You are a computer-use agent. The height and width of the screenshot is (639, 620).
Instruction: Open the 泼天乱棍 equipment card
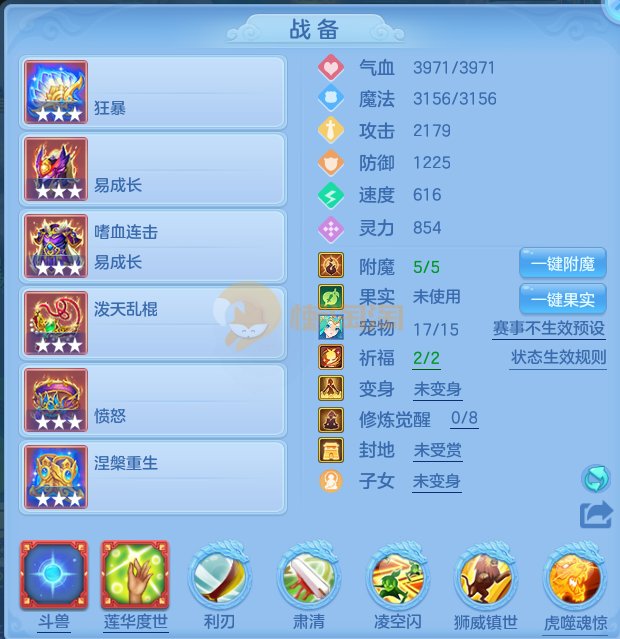pos(153,324)
